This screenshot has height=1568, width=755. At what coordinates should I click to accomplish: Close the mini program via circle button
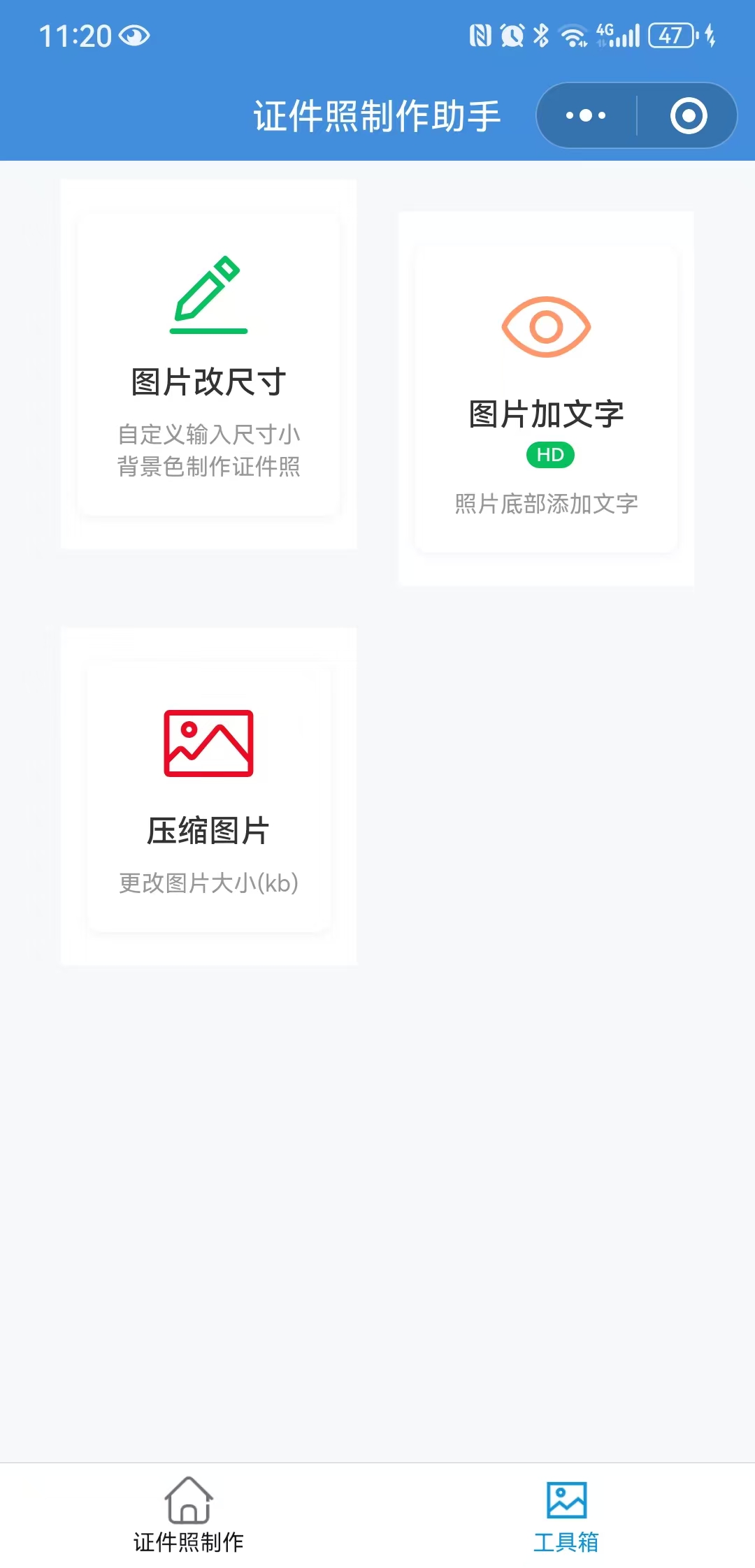click(x=689, y=115)
